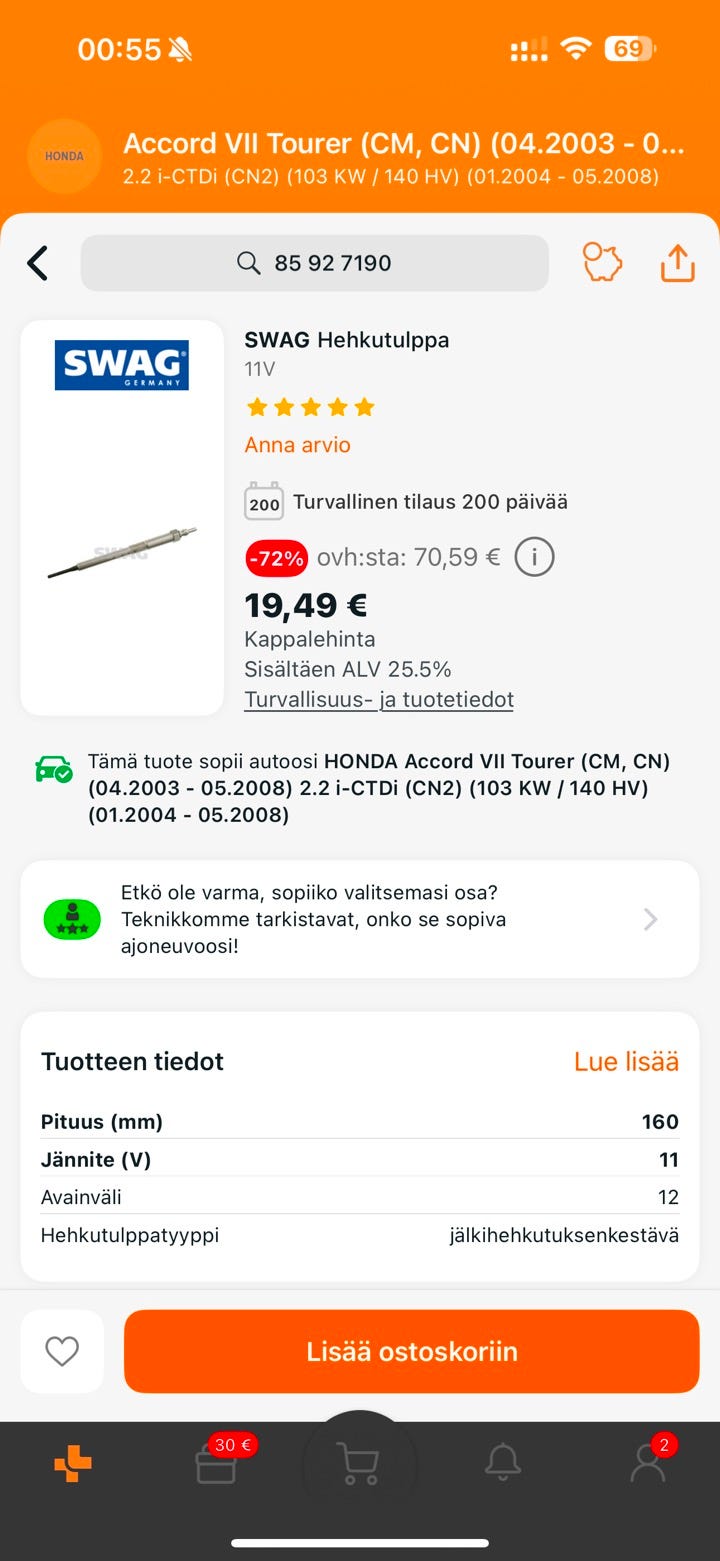Open the notifications bell tab
This screenshot has height=1561, width=720.
tap(503, 1465)
